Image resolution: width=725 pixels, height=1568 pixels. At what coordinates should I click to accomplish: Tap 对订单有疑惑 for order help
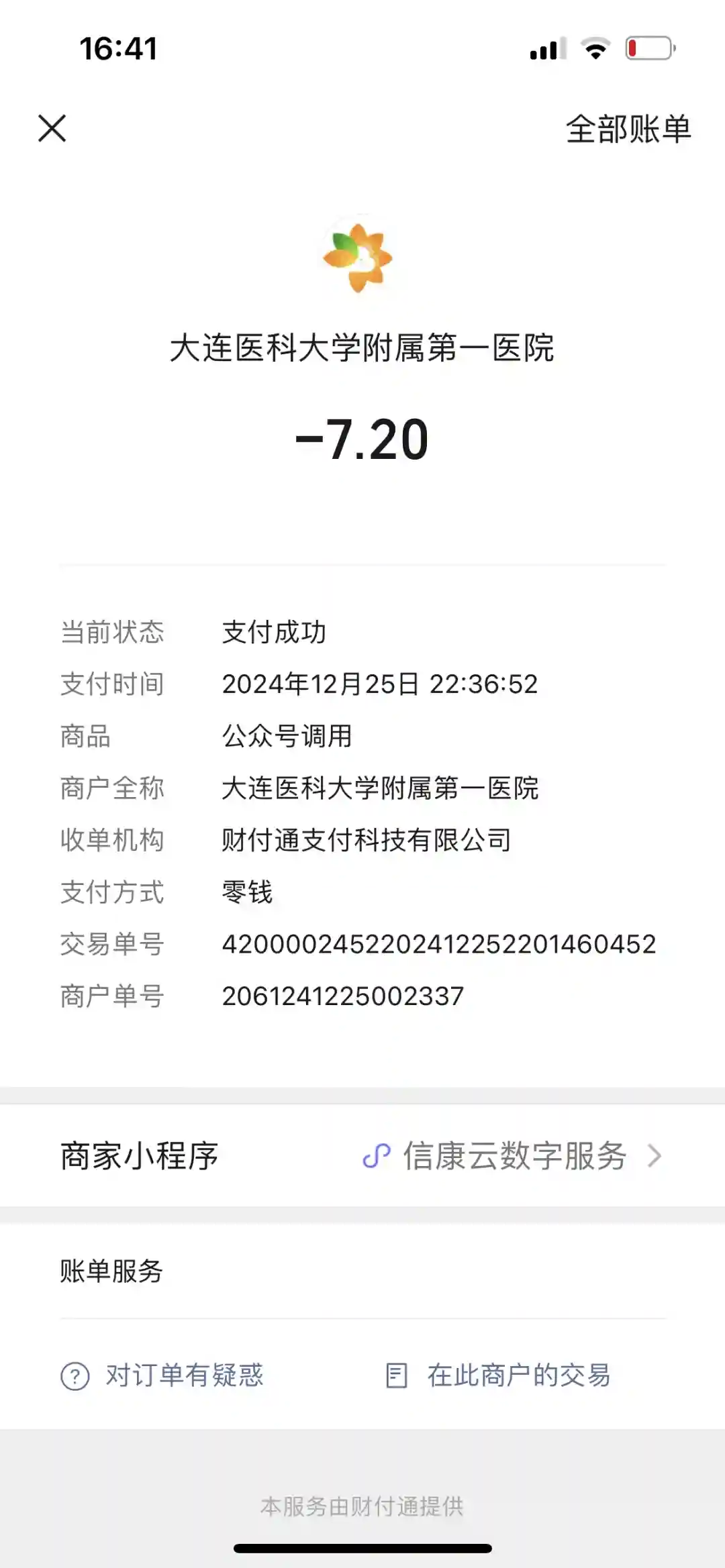162,1375
